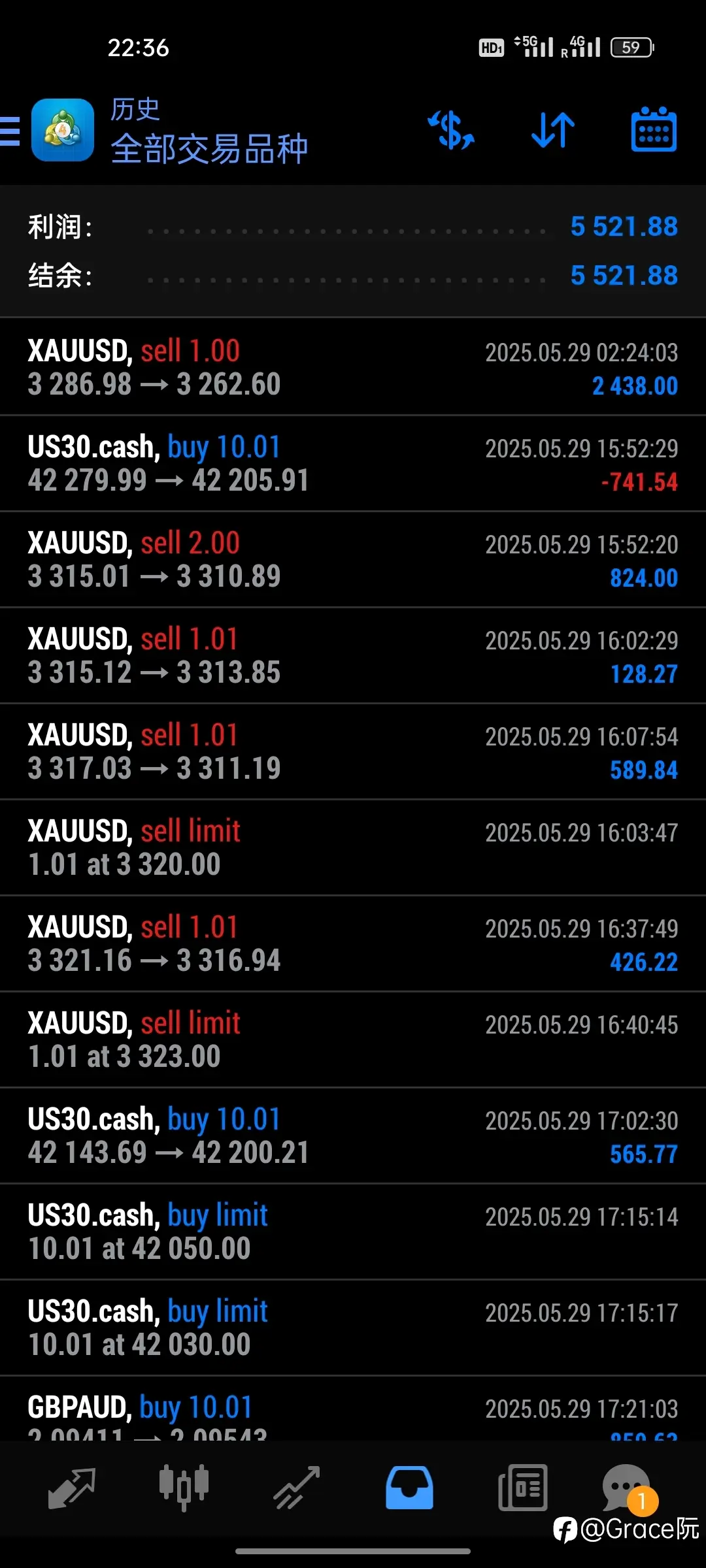
Task: Open the calendar date range picker
Action: tap(654, 129)
